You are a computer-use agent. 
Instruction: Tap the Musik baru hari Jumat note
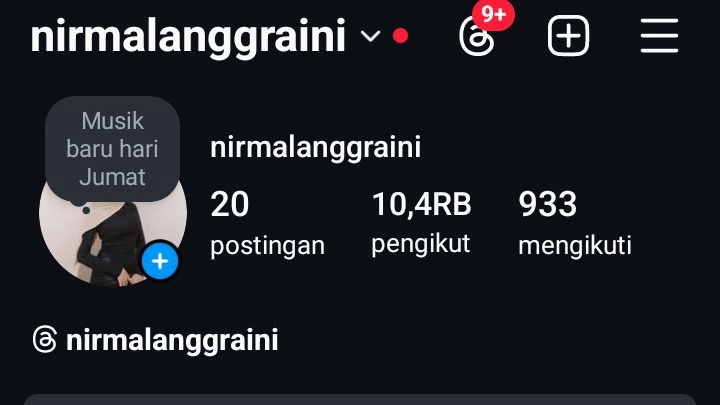point(113,149)
